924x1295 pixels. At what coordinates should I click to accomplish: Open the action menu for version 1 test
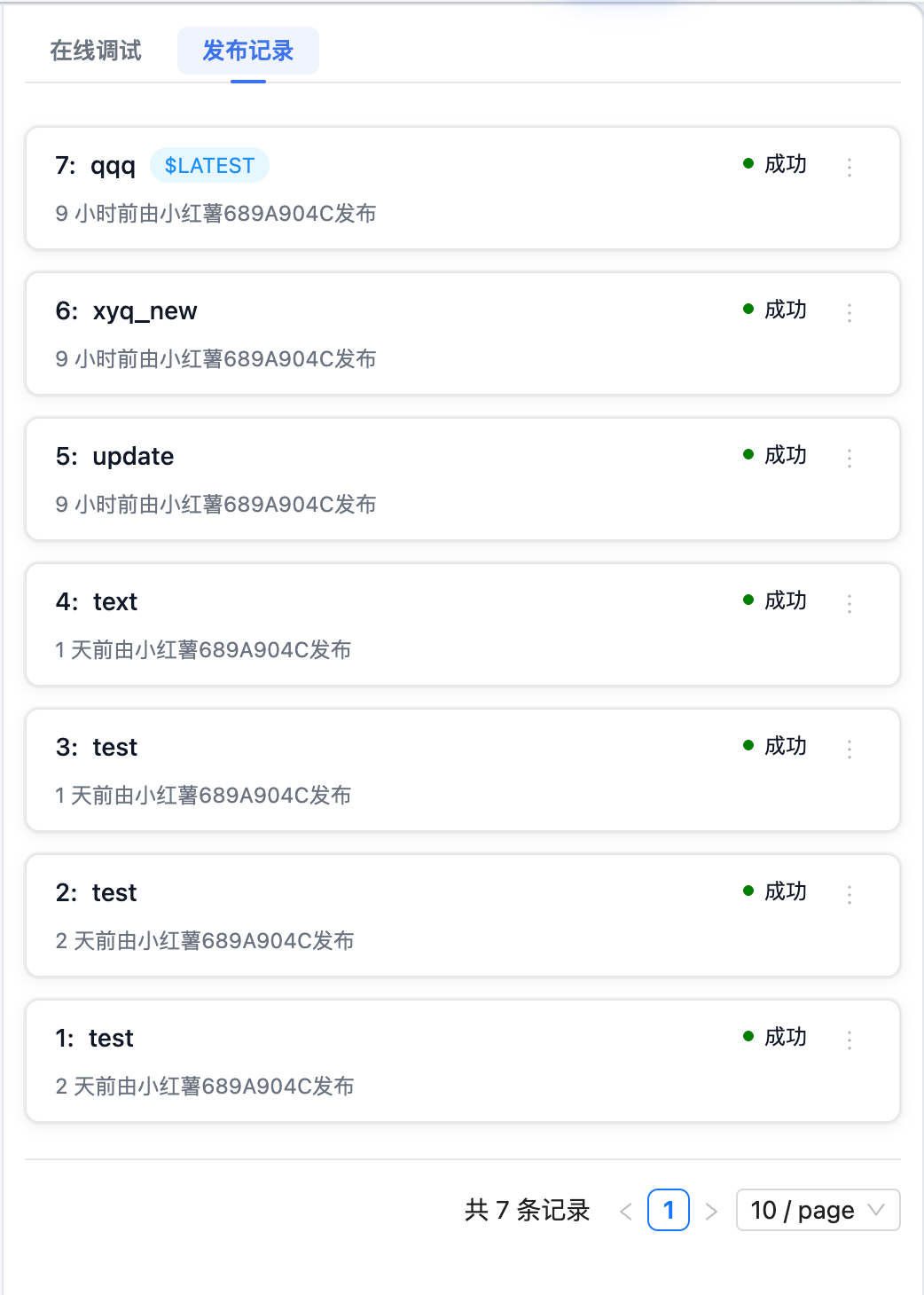(x=849, y=1040)
